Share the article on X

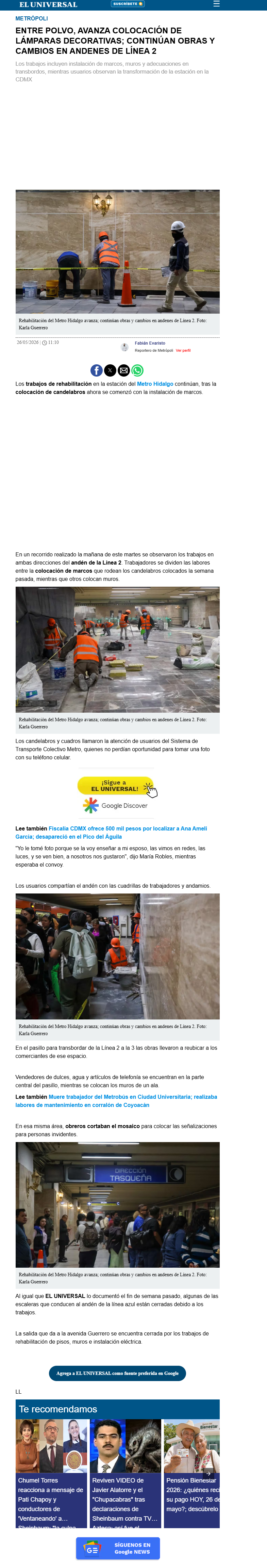tap(110, 370)
